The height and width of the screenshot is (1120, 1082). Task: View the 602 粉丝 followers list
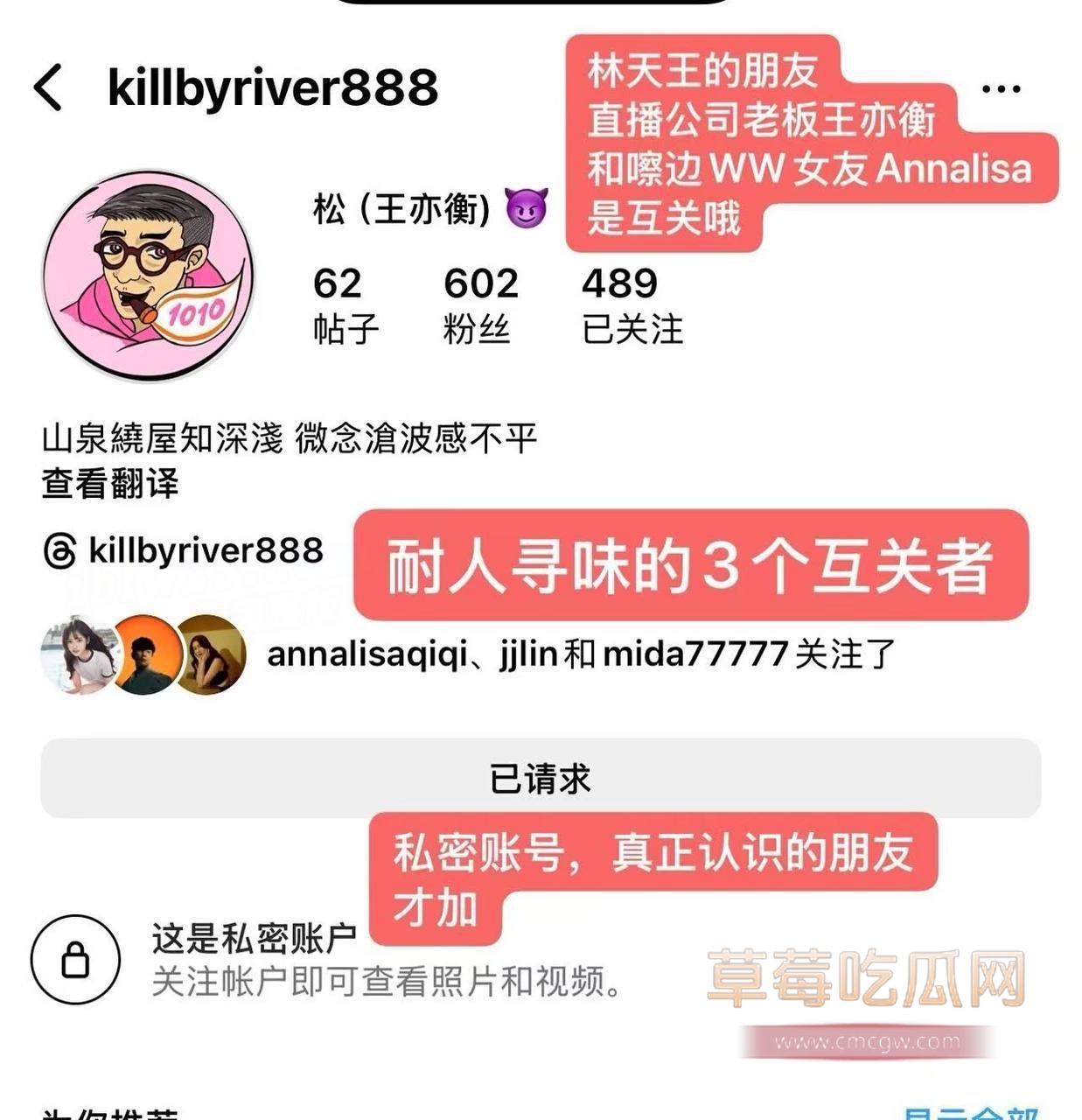479,304
